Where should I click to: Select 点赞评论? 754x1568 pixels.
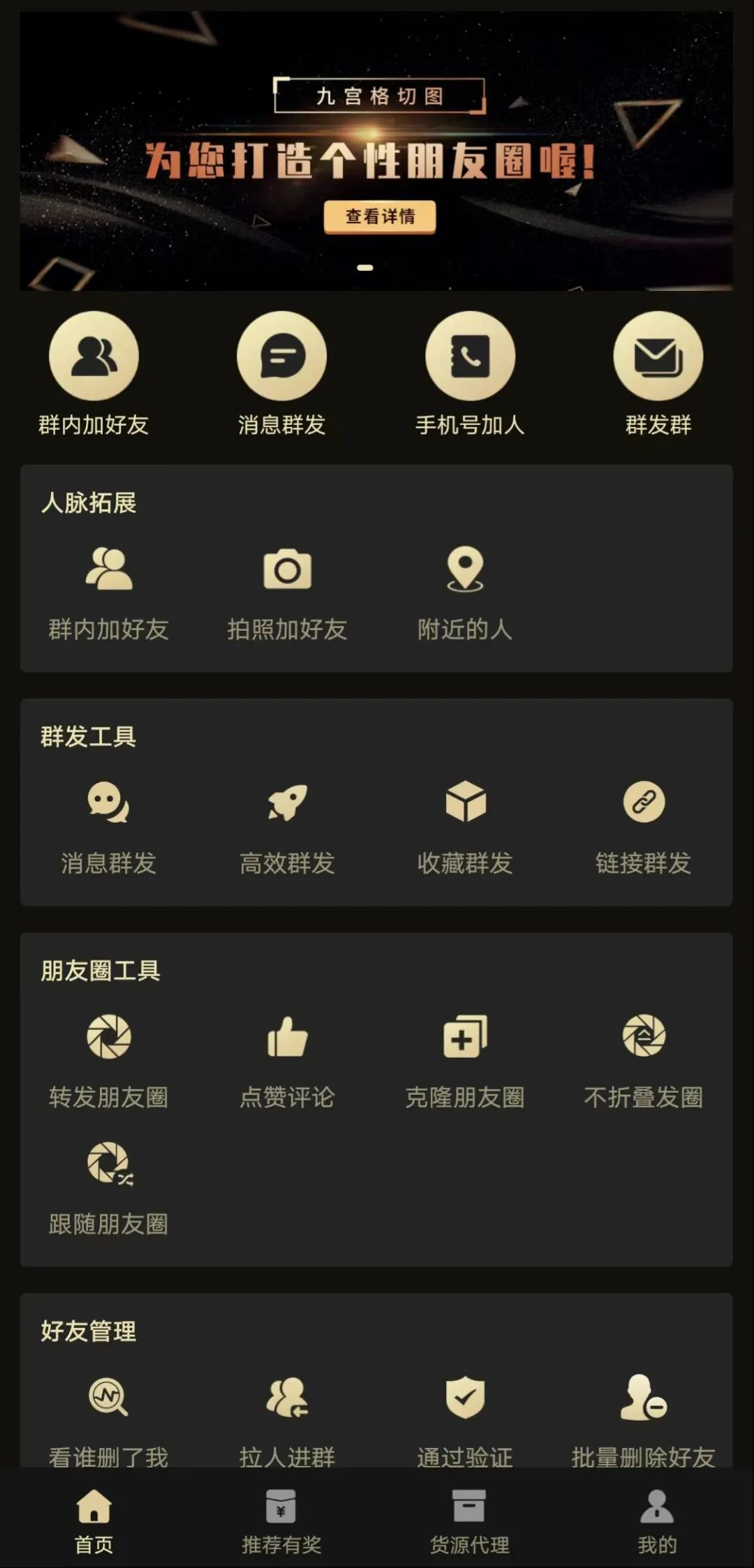click(x=287, y=1062)
